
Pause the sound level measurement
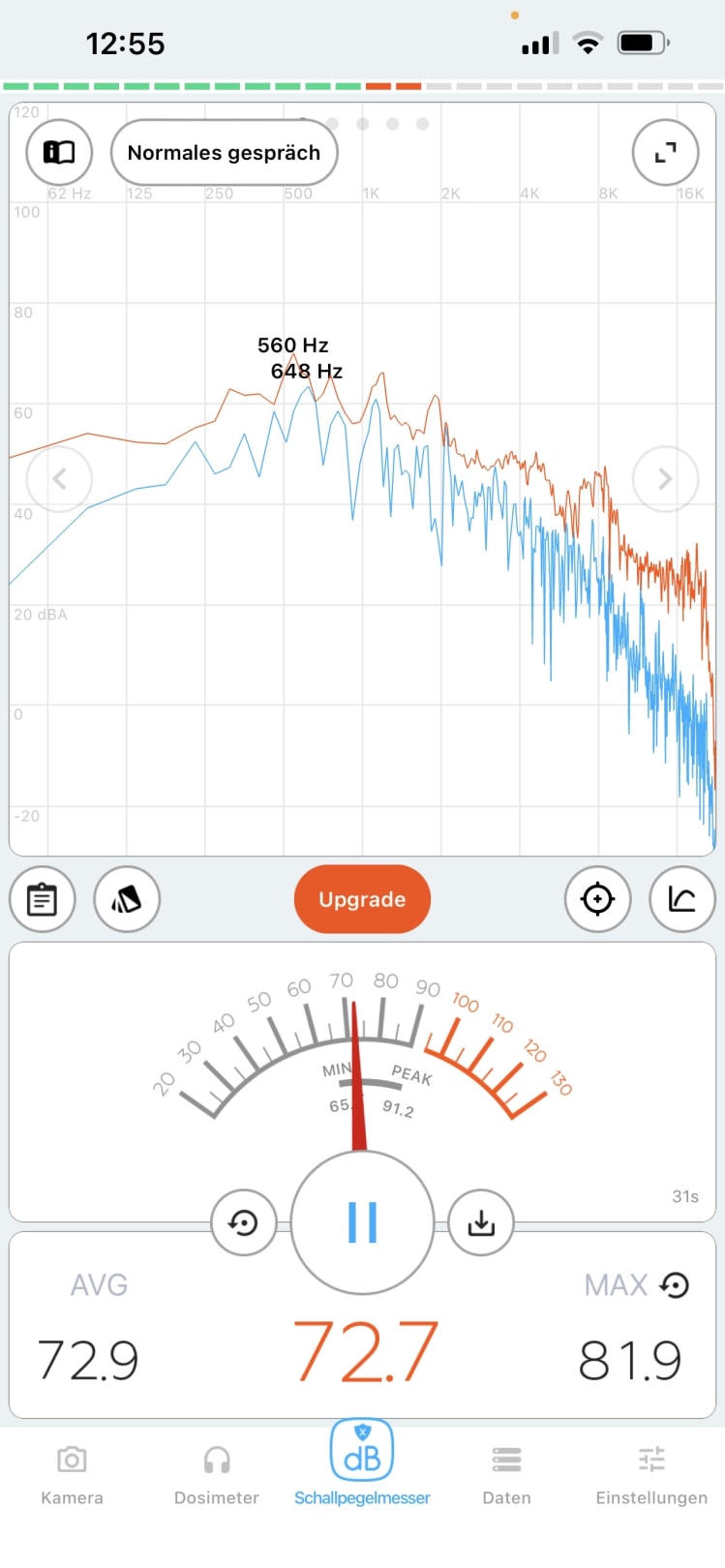click(362, 1222)
